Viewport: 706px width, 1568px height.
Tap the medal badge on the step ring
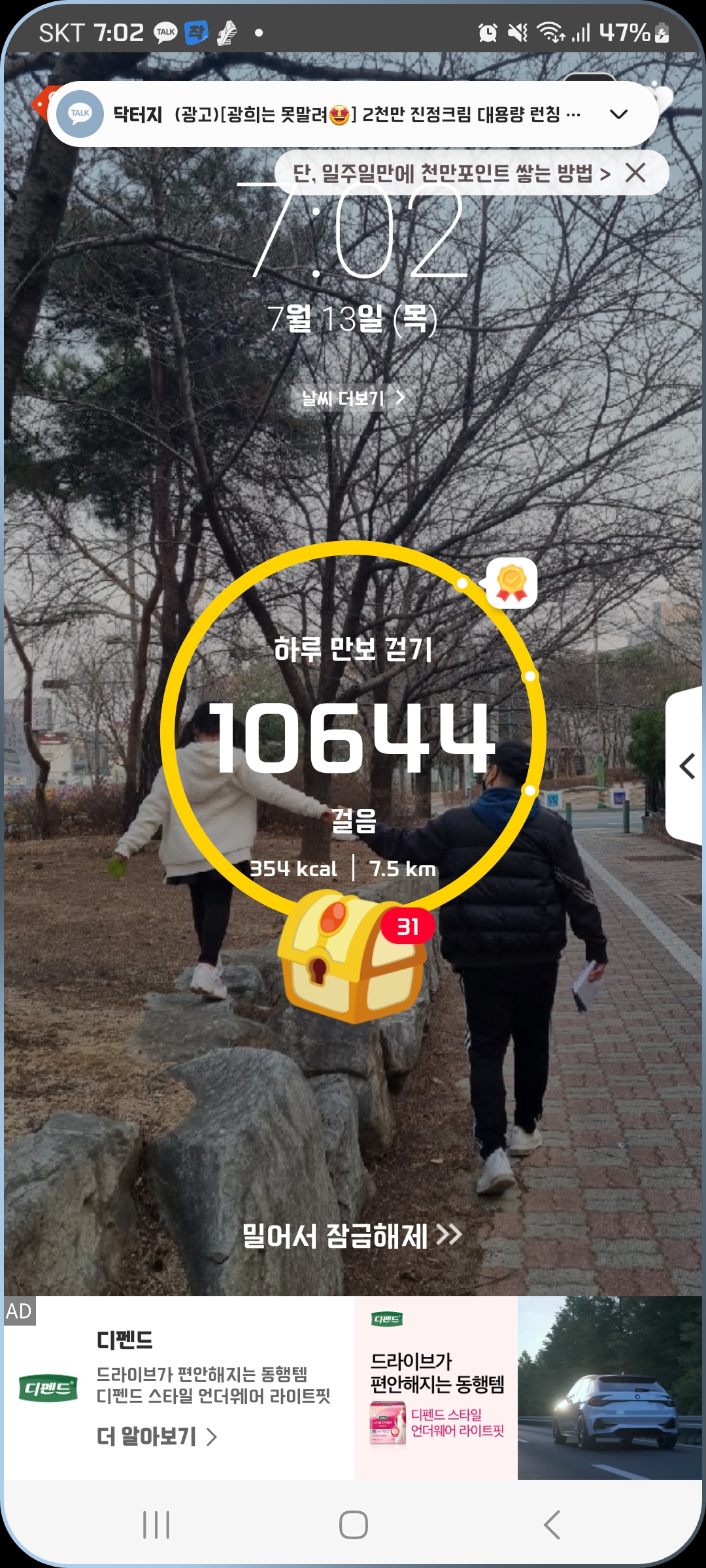click(x=512, y=583)
